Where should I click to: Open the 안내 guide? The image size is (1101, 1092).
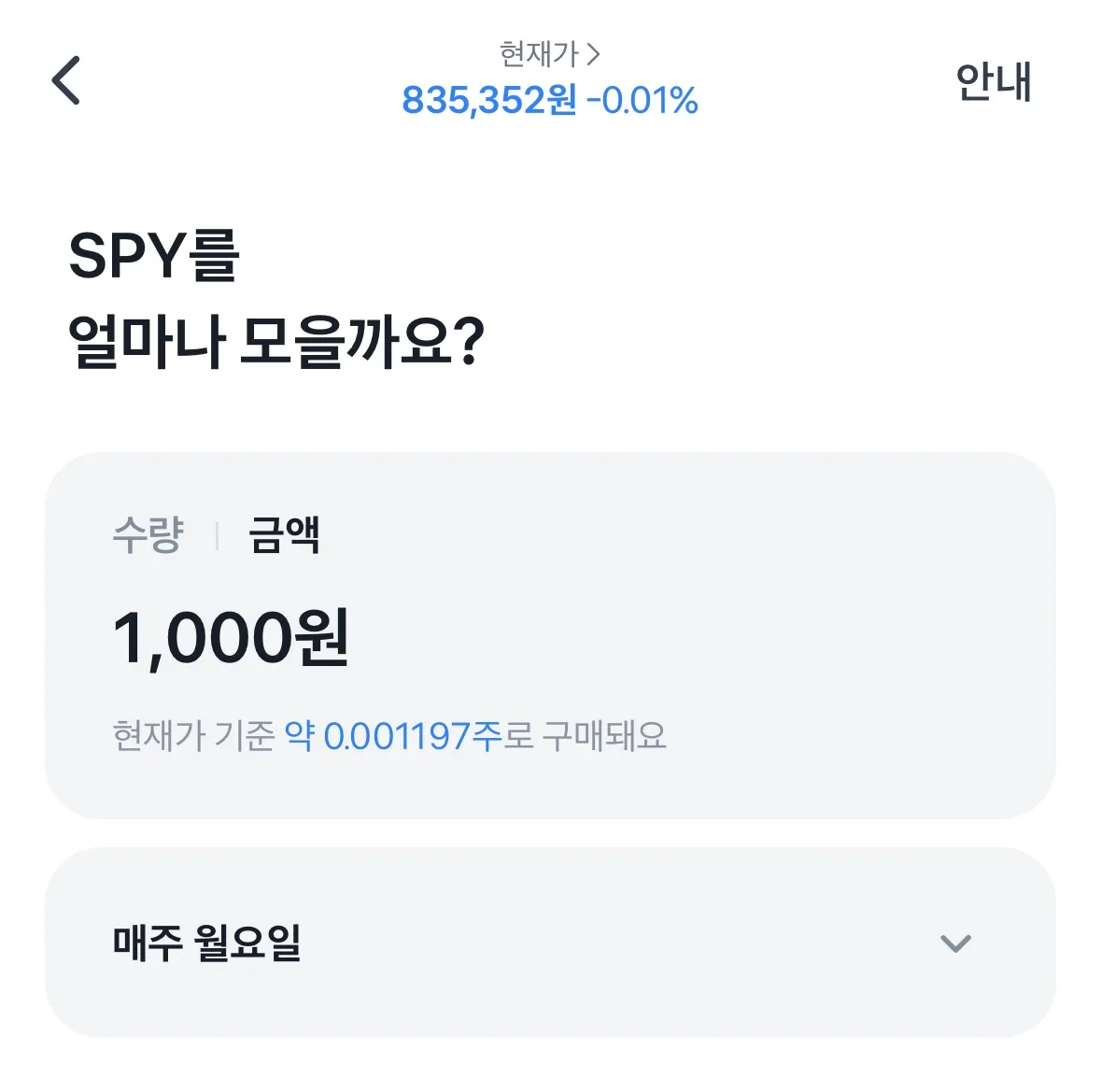pos(994,82)
